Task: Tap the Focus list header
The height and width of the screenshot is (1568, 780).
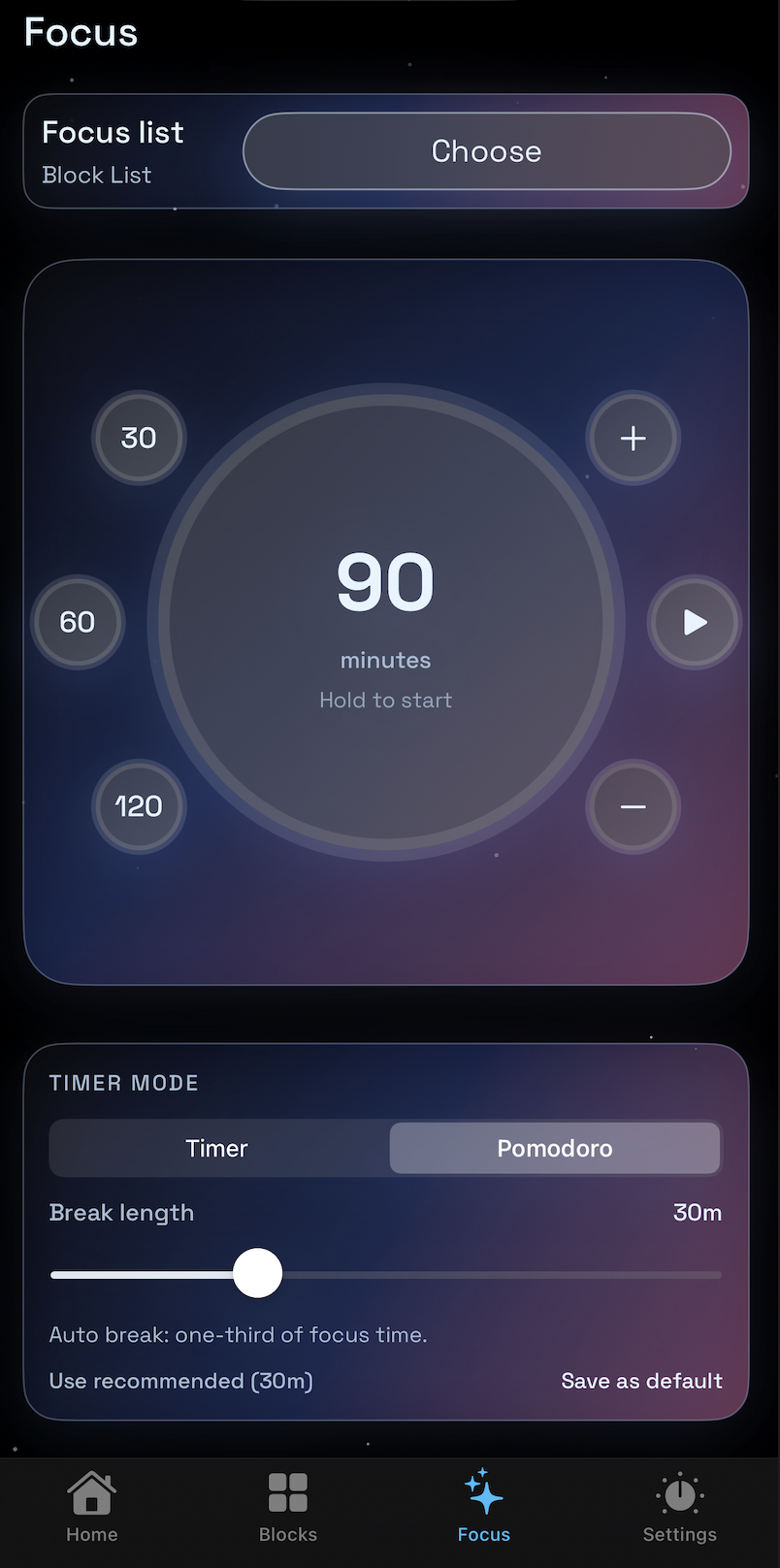Action: pos(113,132)
